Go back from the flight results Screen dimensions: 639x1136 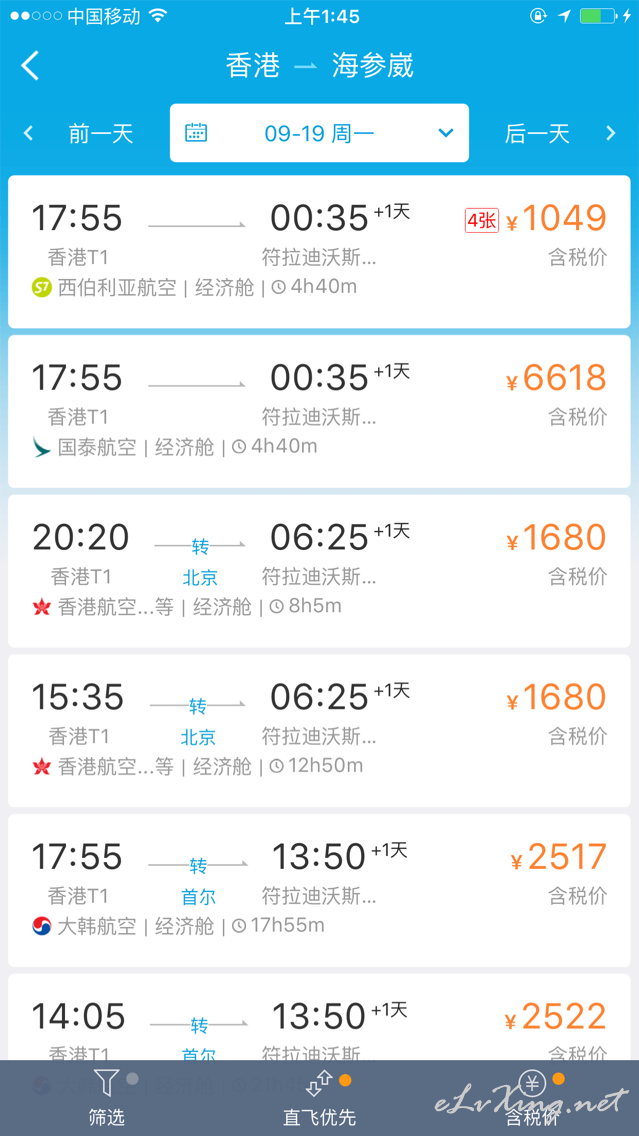pyautogui.click(x=30, y=66)
